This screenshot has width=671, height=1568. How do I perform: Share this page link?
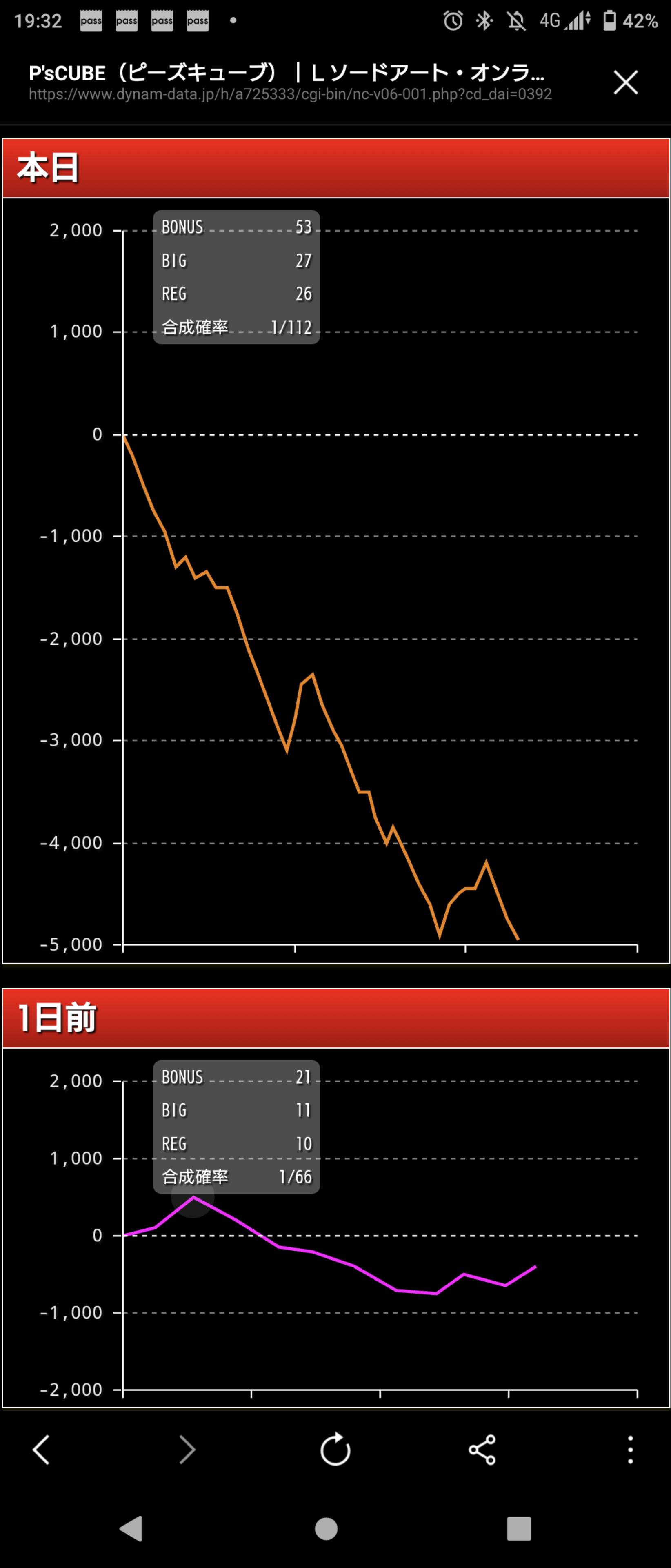tap(482, 1449)
